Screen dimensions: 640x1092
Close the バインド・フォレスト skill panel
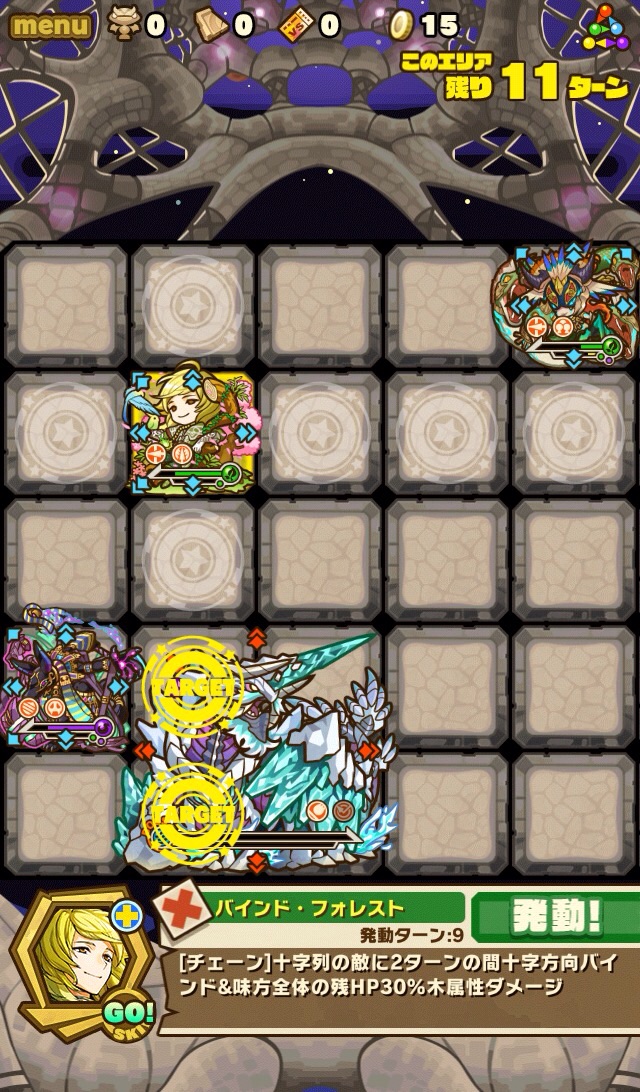click(182, 913)
